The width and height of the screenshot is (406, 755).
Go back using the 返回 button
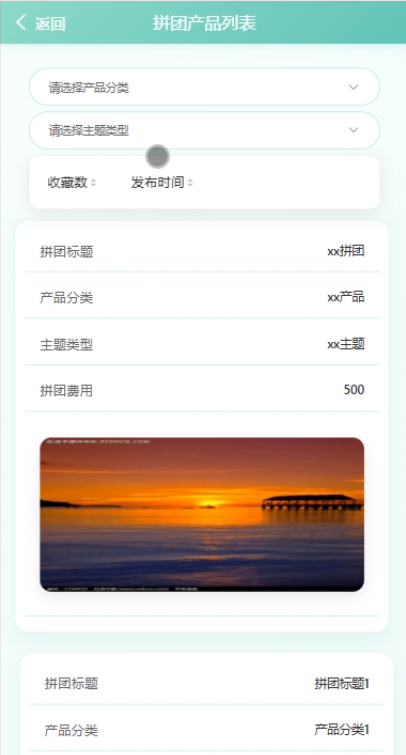[41, 23]
